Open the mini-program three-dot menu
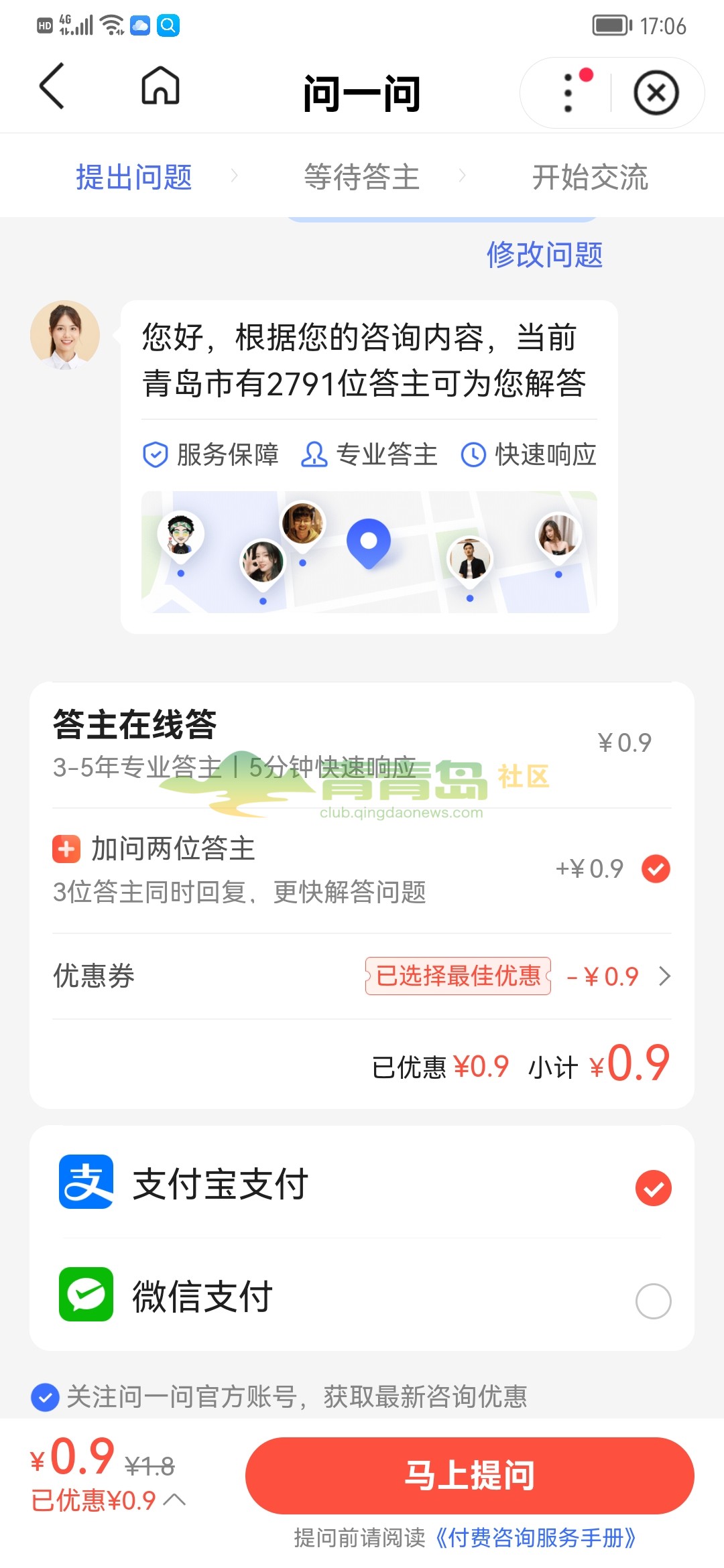Viewport: 724px width, 1568px height. 568,92
